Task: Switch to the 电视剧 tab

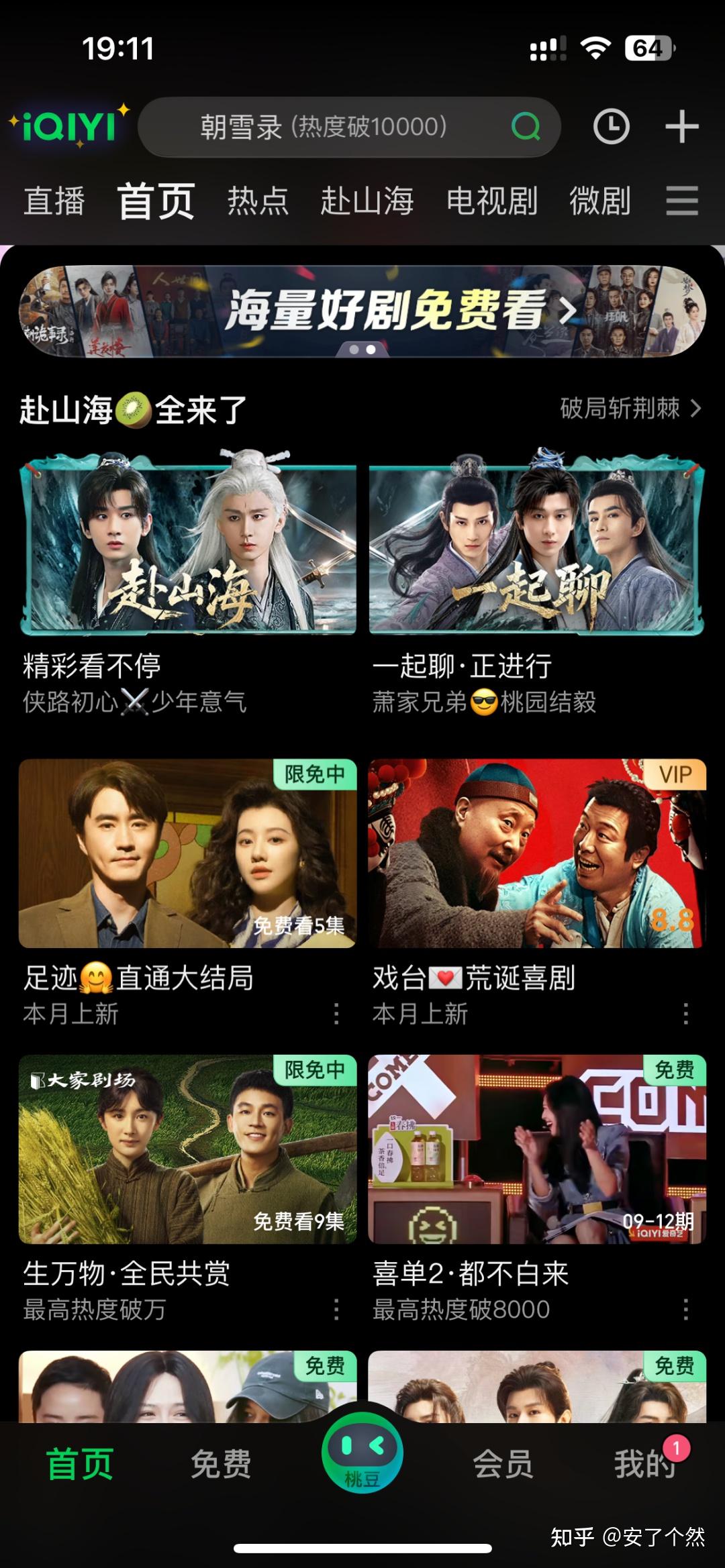Action: coord(492,201)
